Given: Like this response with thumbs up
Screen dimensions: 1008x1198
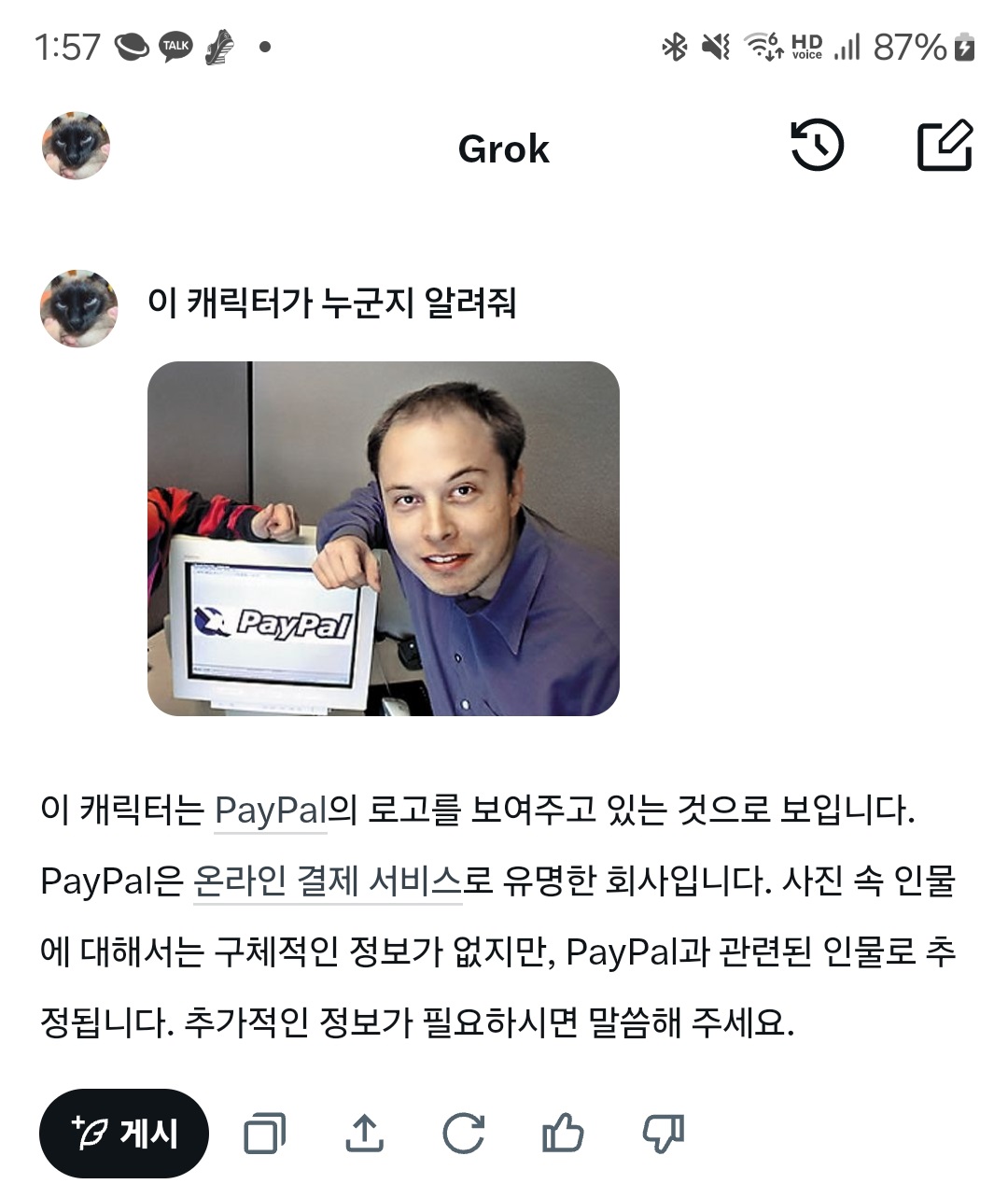Looking at the screenshot, I should [x=563, y=1134].
